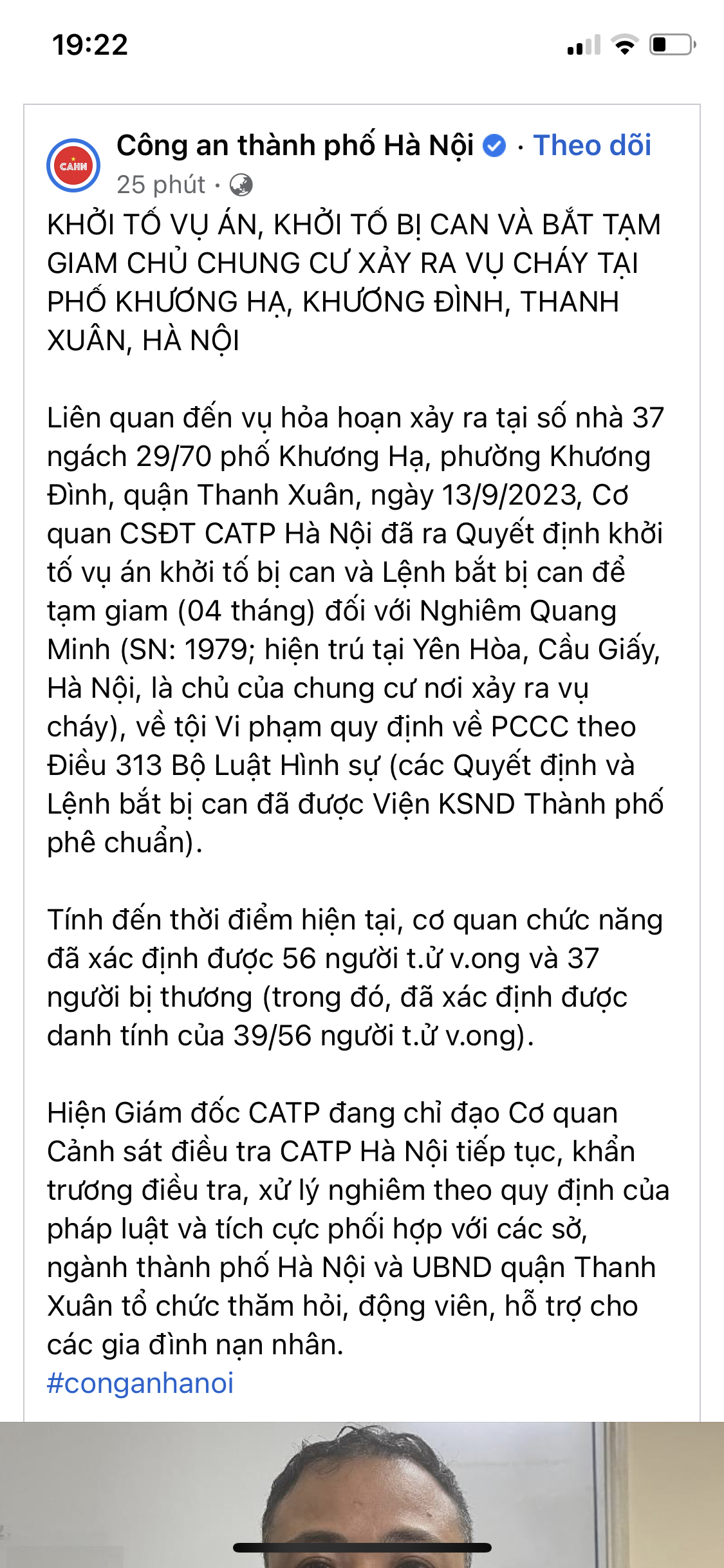The image size is (724, 1568).
Task: Open Công an thành phố Hà Nội profile picture
Action: click(x=73, y=165)
